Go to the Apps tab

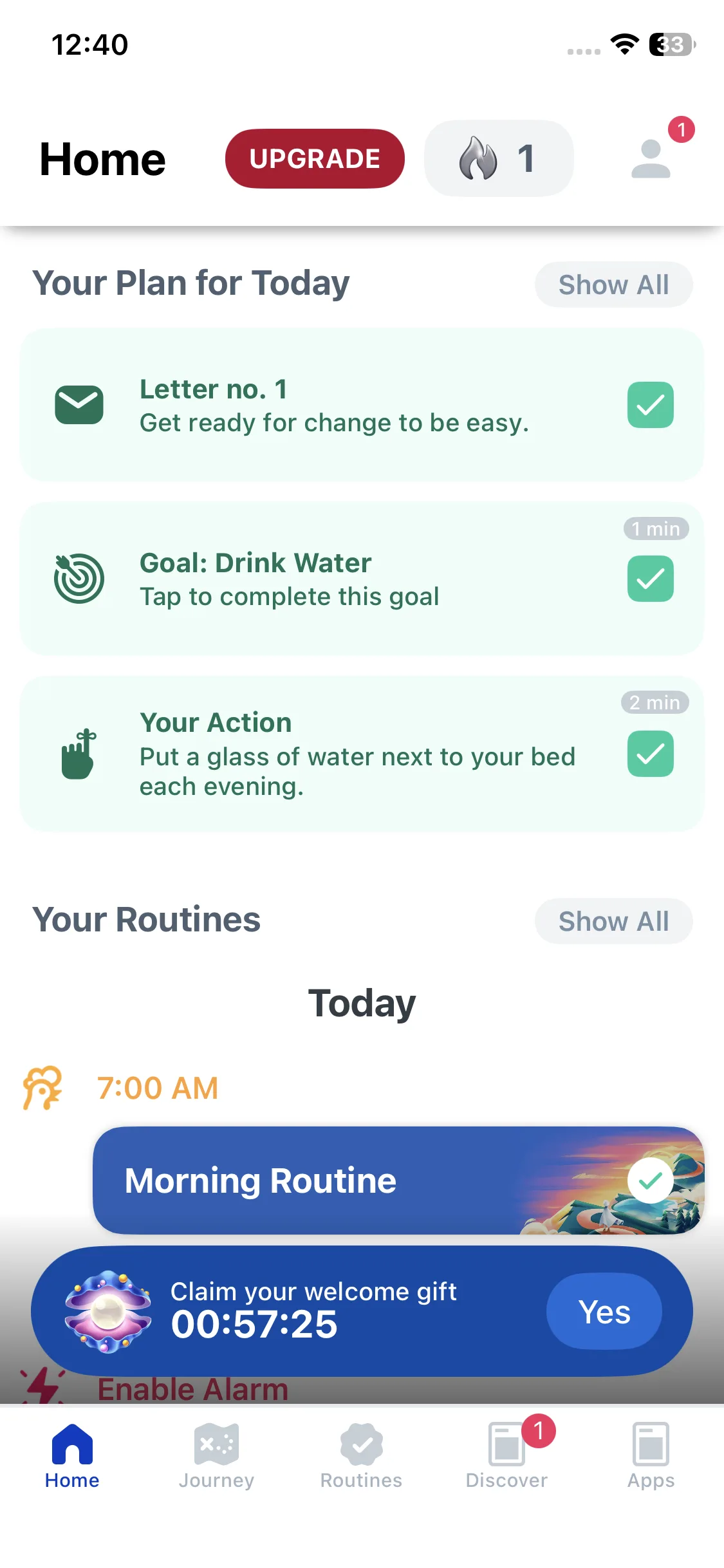(x=651, y=1456)
